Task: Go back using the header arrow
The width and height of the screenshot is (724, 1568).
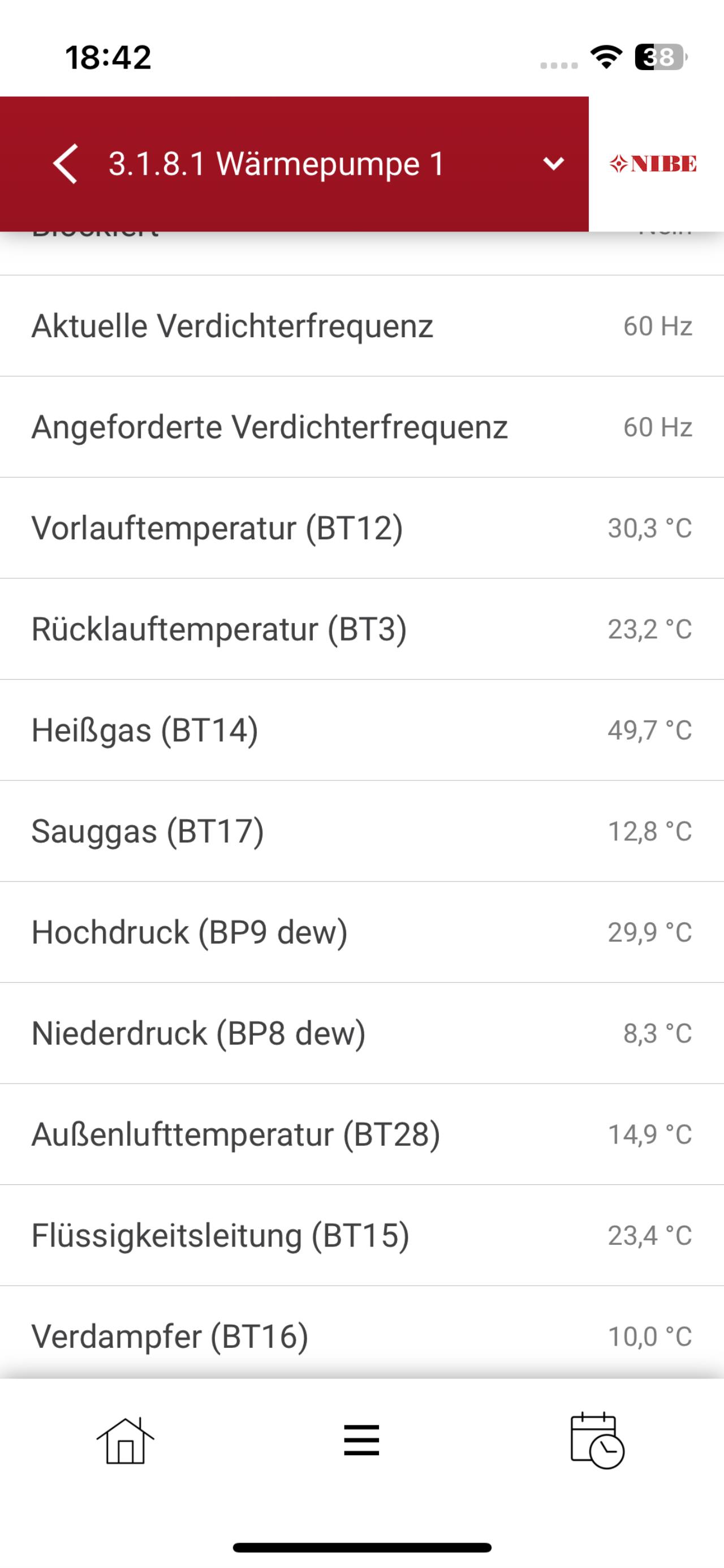Action: click(65, 164)
